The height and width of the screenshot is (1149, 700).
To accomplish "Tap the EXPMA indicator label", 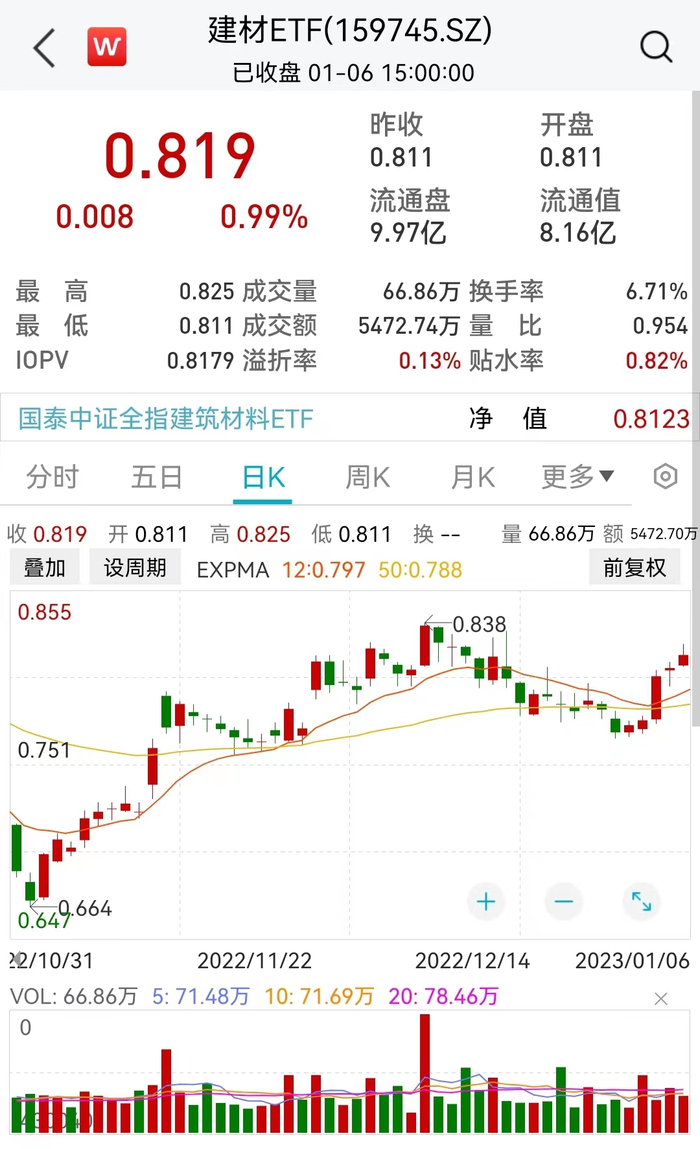I will 233,570.
